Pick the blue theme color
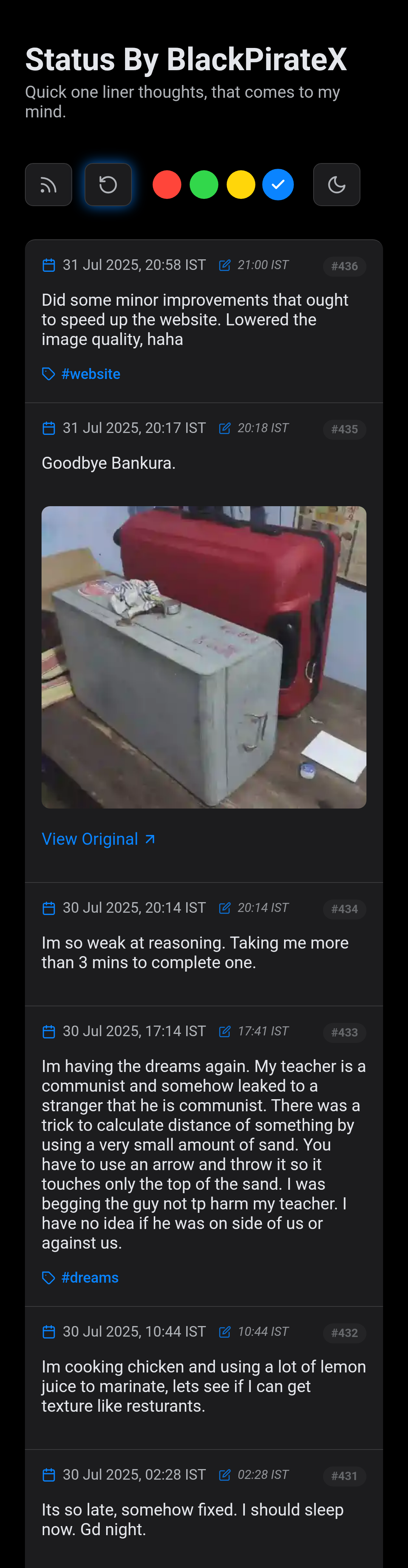The image size is (408, 1568). pos(278,185)
